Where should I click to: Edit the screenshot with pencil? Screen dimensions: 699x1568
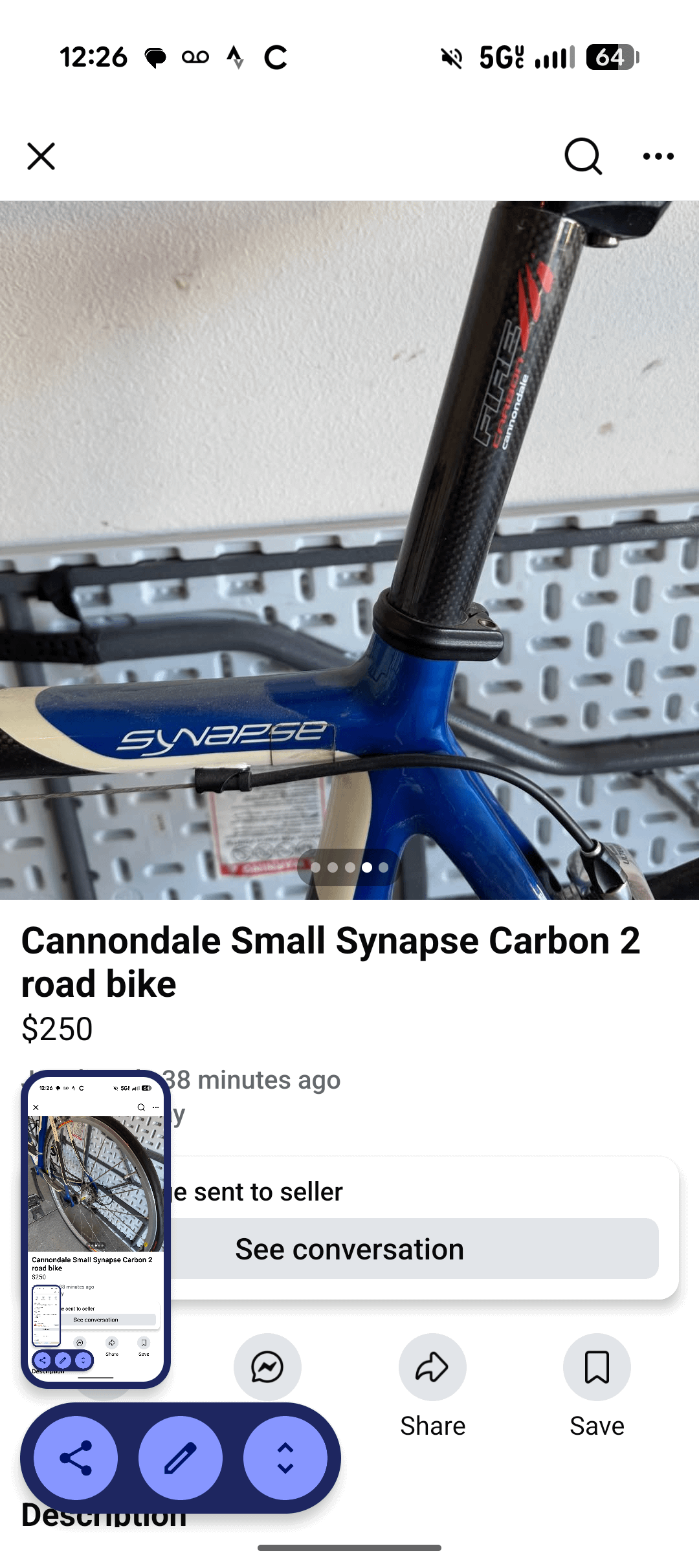click(181, 1458)
